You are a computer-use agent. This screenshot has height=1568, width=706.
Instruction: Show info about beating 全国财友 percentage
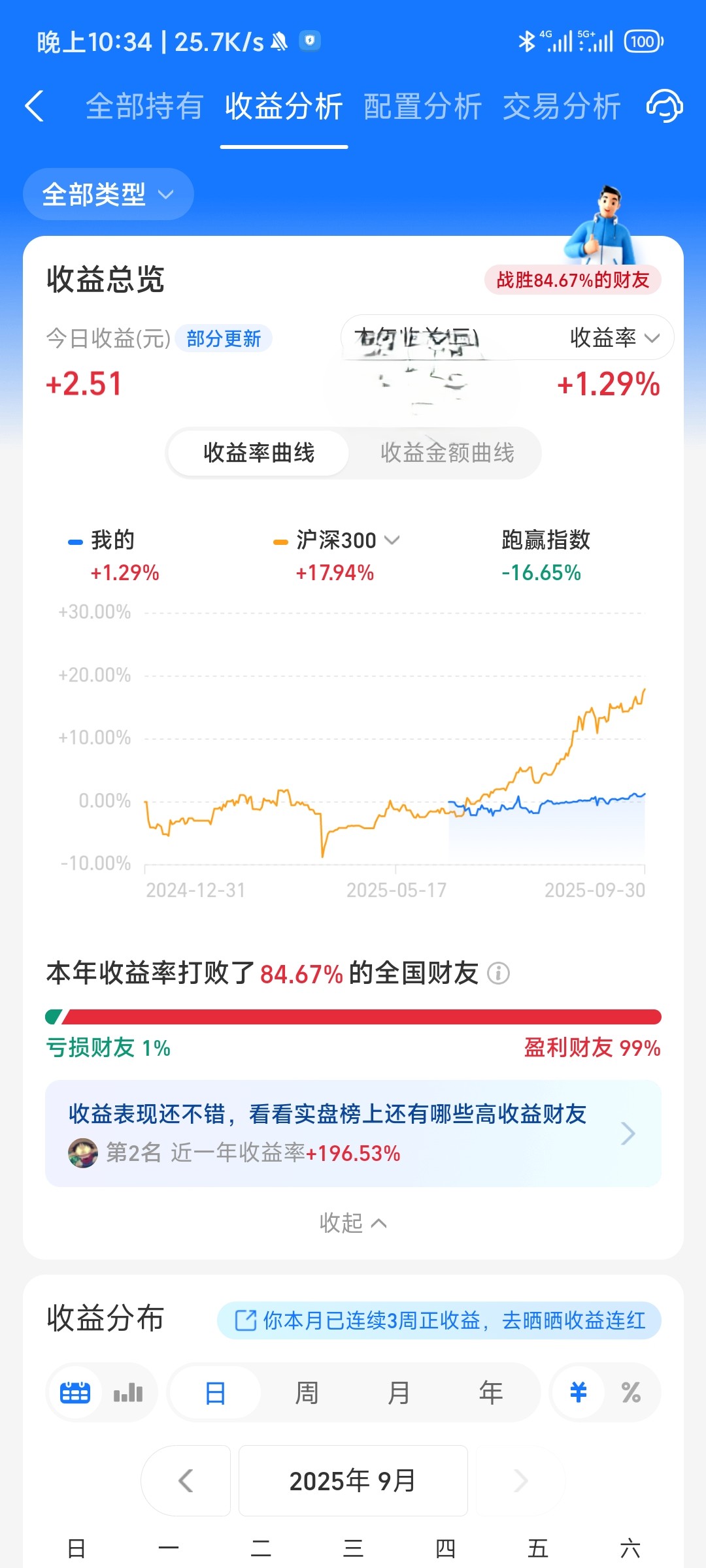coord(498,973)
